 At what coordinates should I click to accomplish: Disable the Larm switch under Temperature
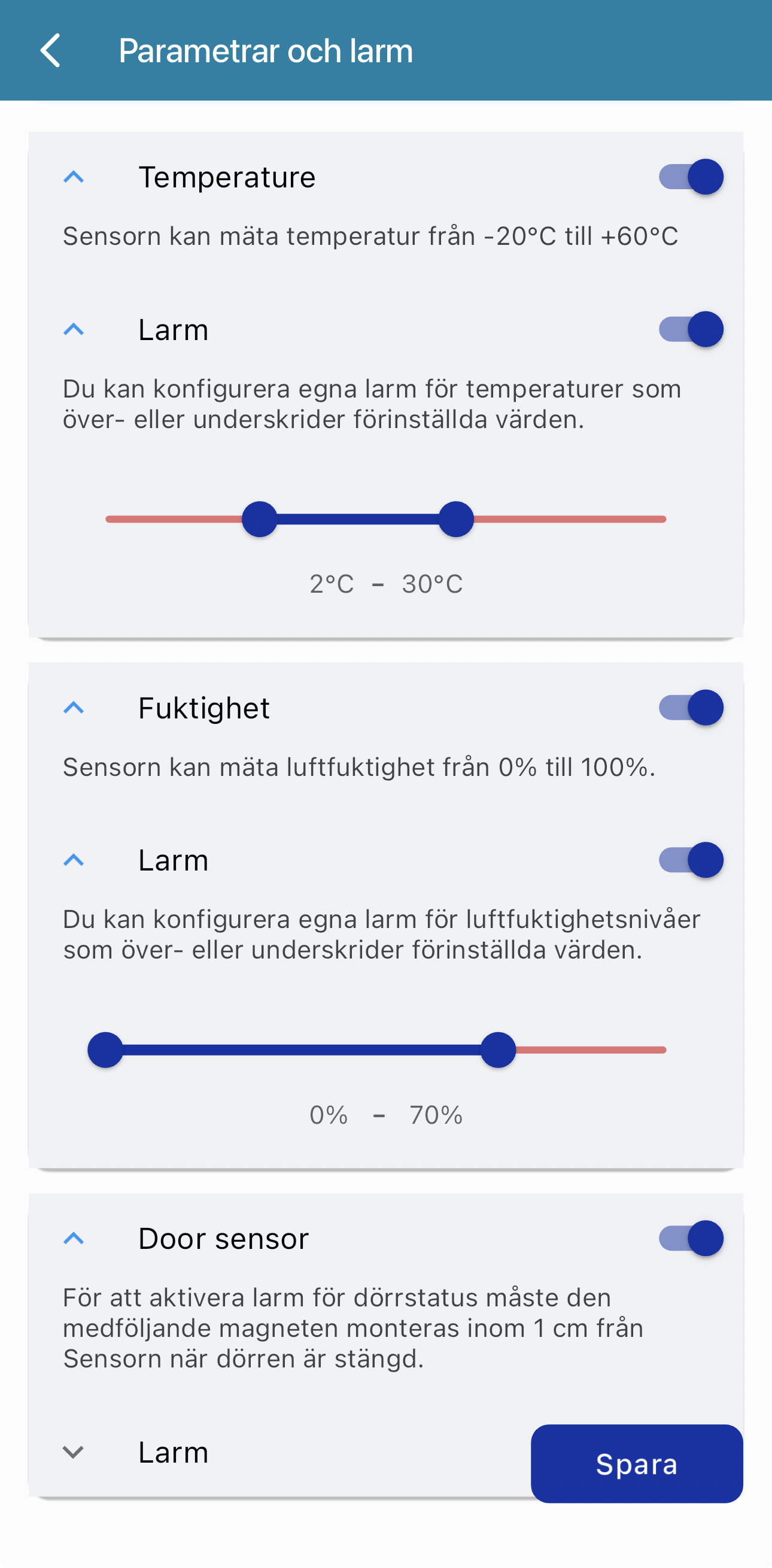coord(691,329)
